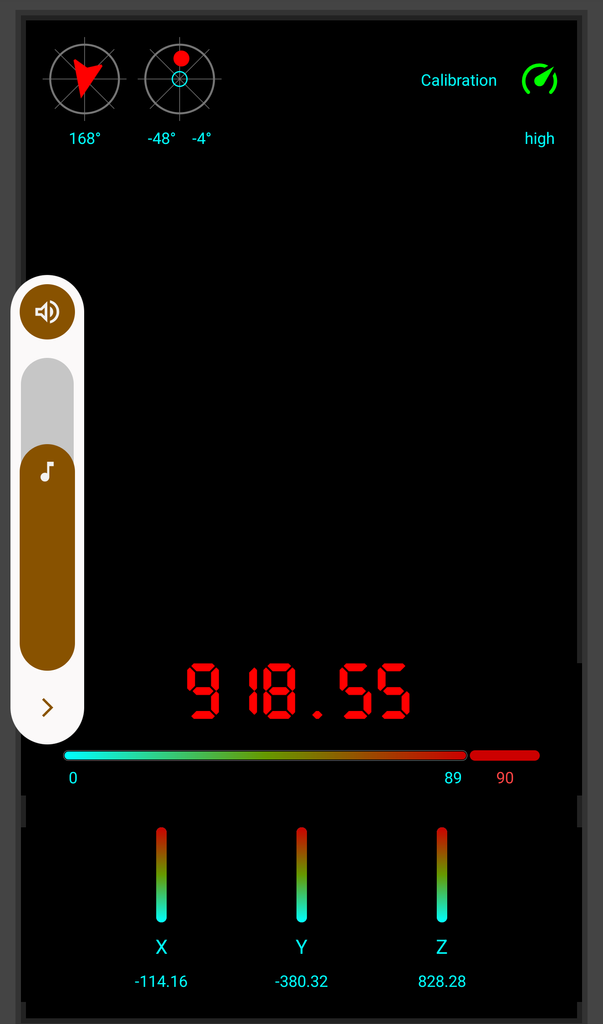603x1024 pixels.
Task: Open the green gauge sensitivity icon
Action: click(540, 80)
